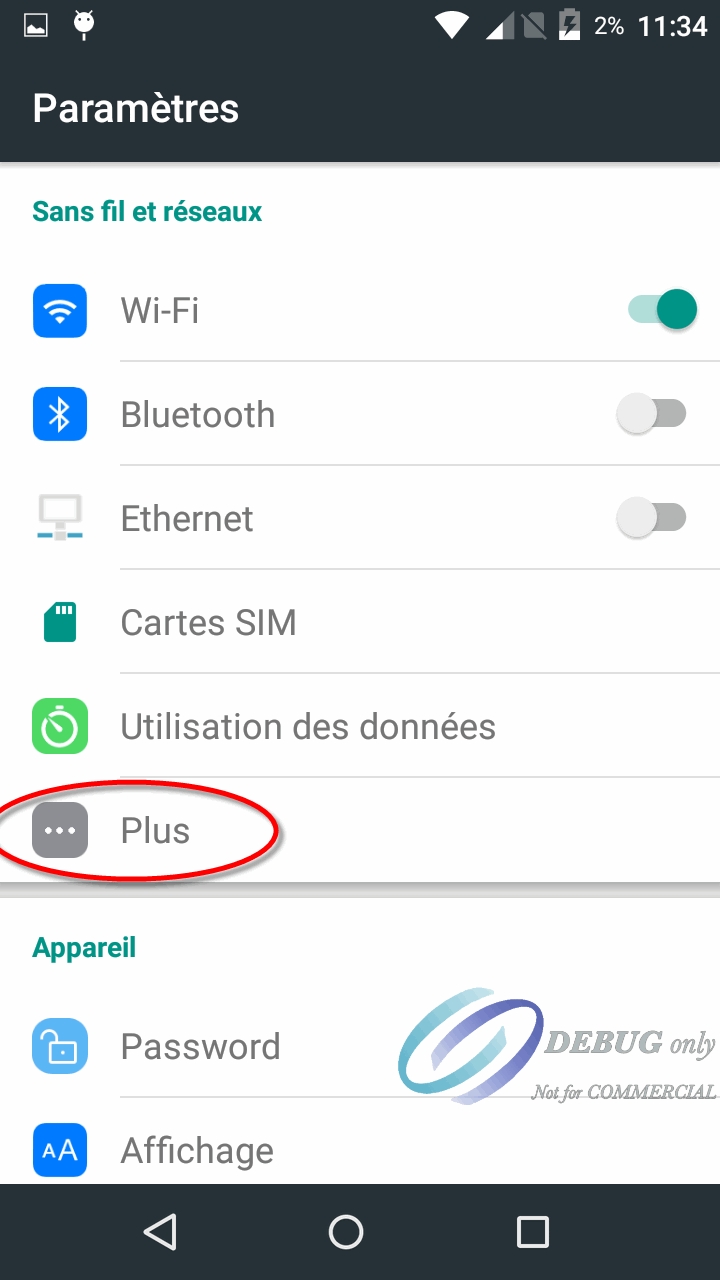Tap the battery indicator in the status bar
The height and width of the screenshot is (1280, 720).
570,26
